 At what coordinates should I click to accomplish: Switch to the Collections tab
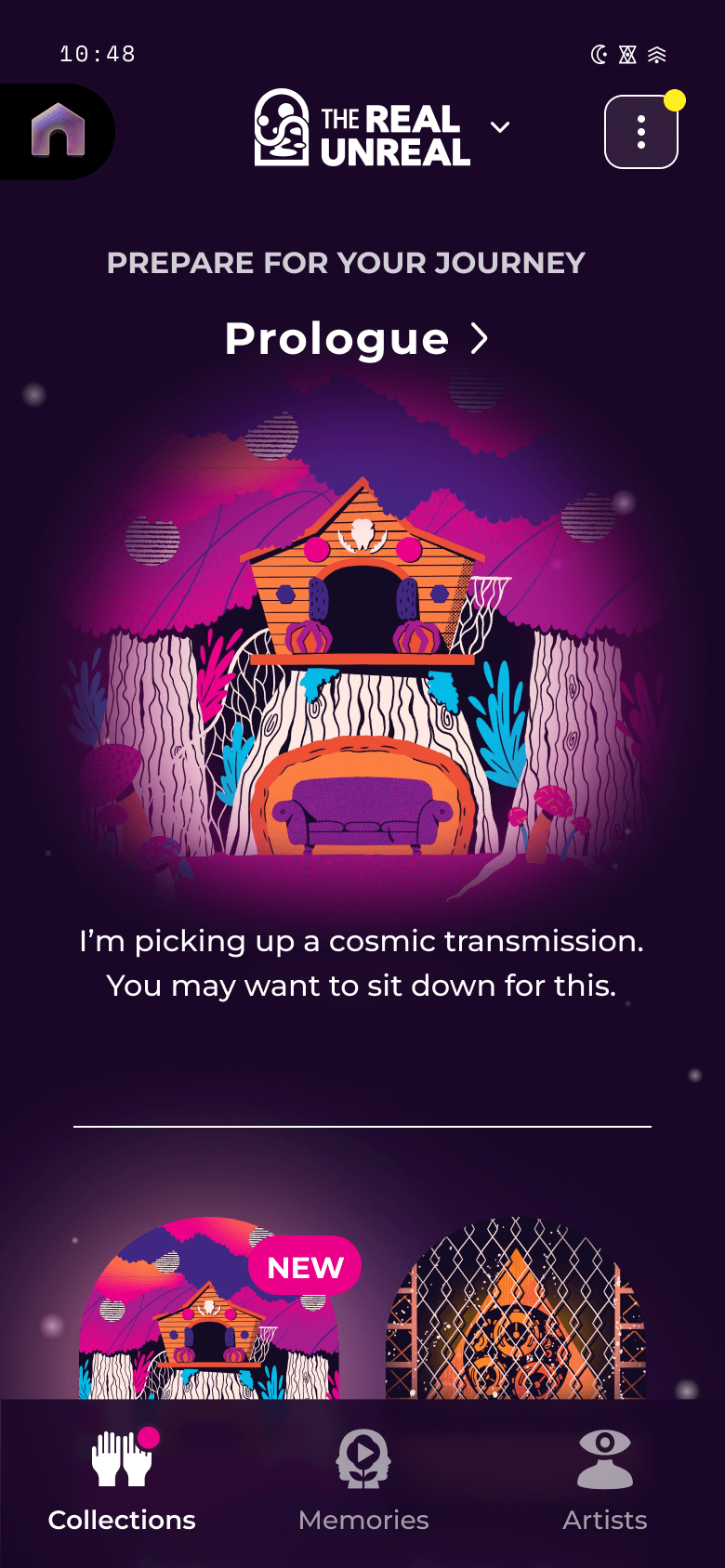pyautogui.click(x=122, y=1483)
